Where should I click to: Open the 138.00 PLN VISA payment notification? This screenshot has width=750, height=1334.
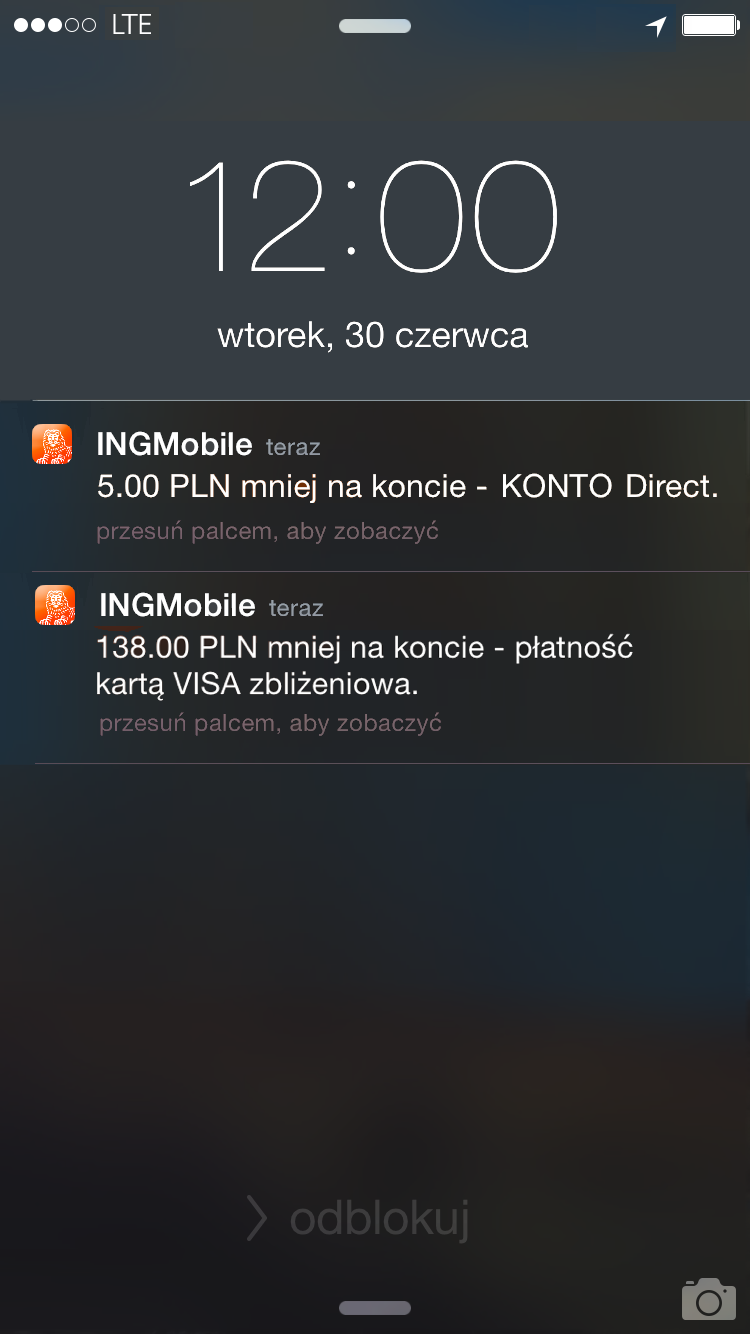tap(366, 666)
